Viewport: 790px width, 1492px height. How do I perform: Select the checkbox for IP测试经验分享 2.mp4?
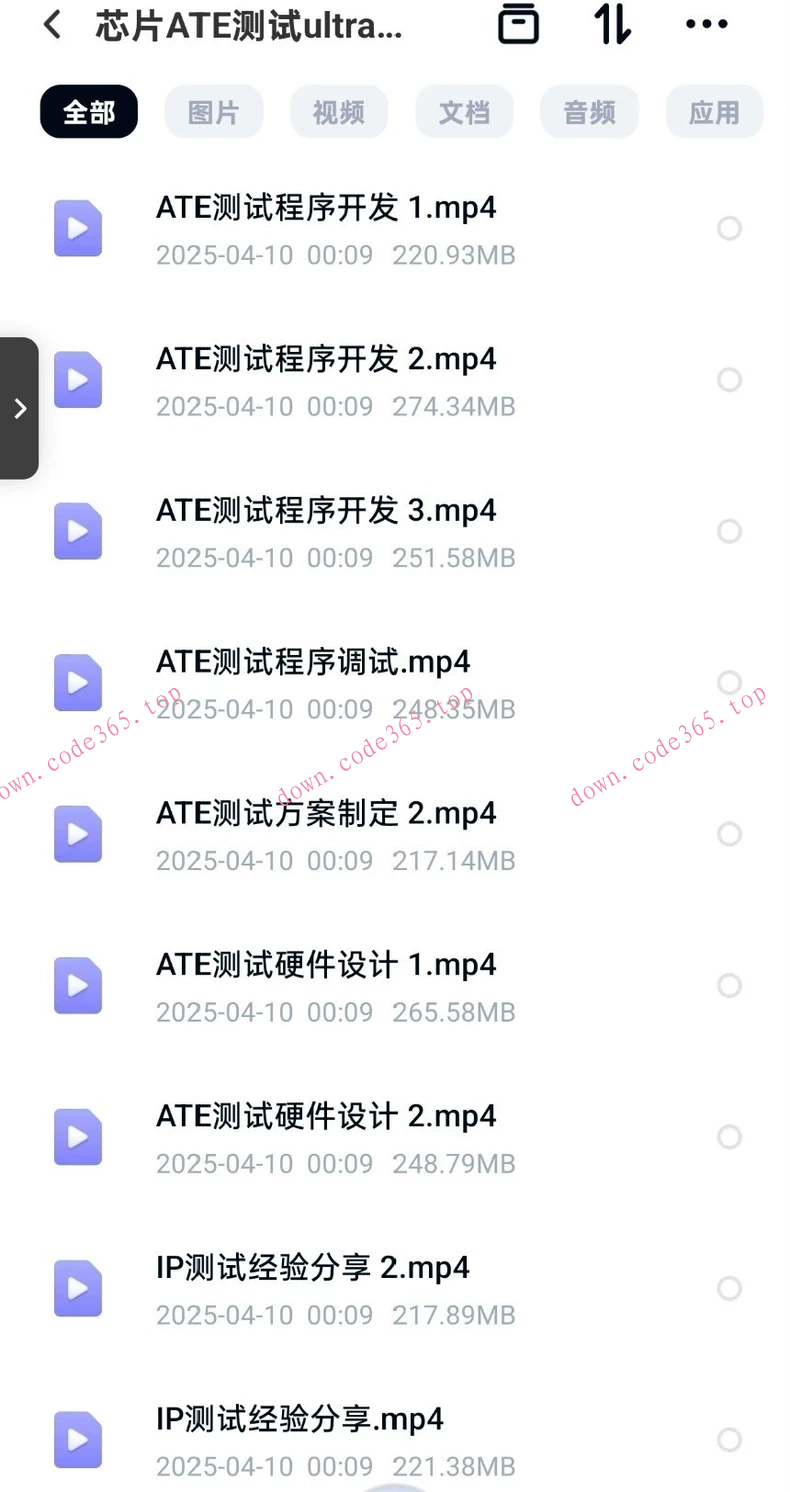coord(729,1288)
